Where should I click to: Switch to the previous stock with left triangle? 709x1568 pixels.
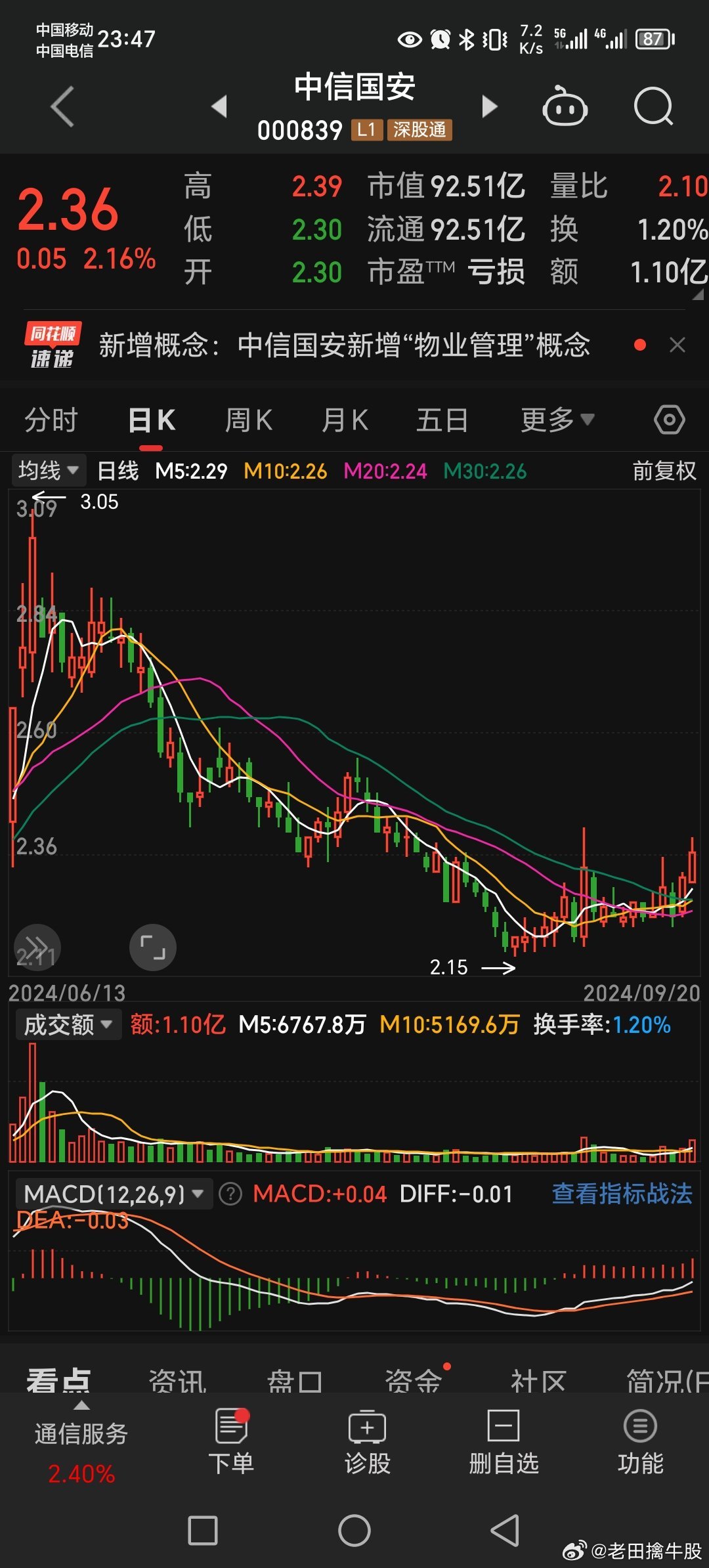220,106
